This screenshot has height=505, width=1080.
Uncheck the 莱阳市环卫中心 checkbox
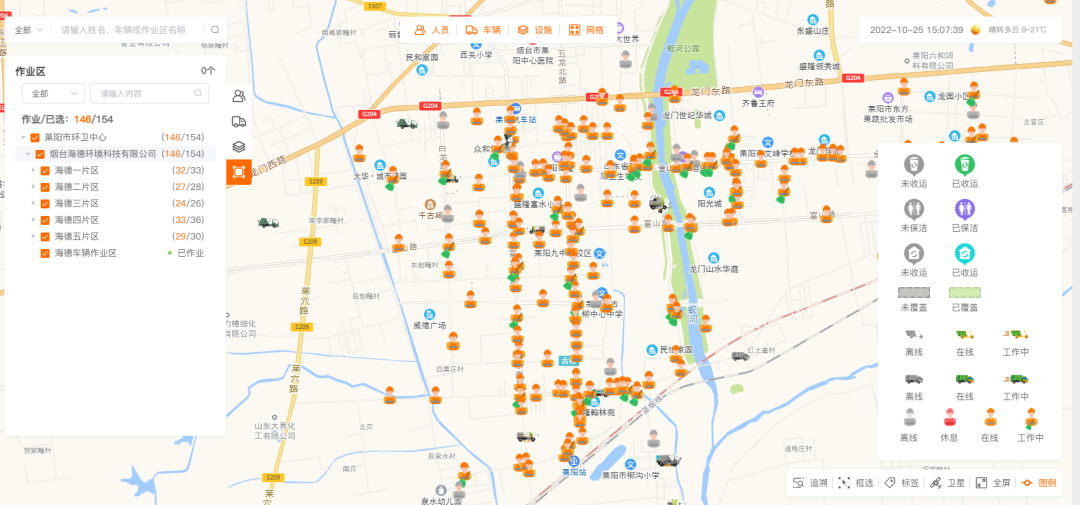pos(35,137)
